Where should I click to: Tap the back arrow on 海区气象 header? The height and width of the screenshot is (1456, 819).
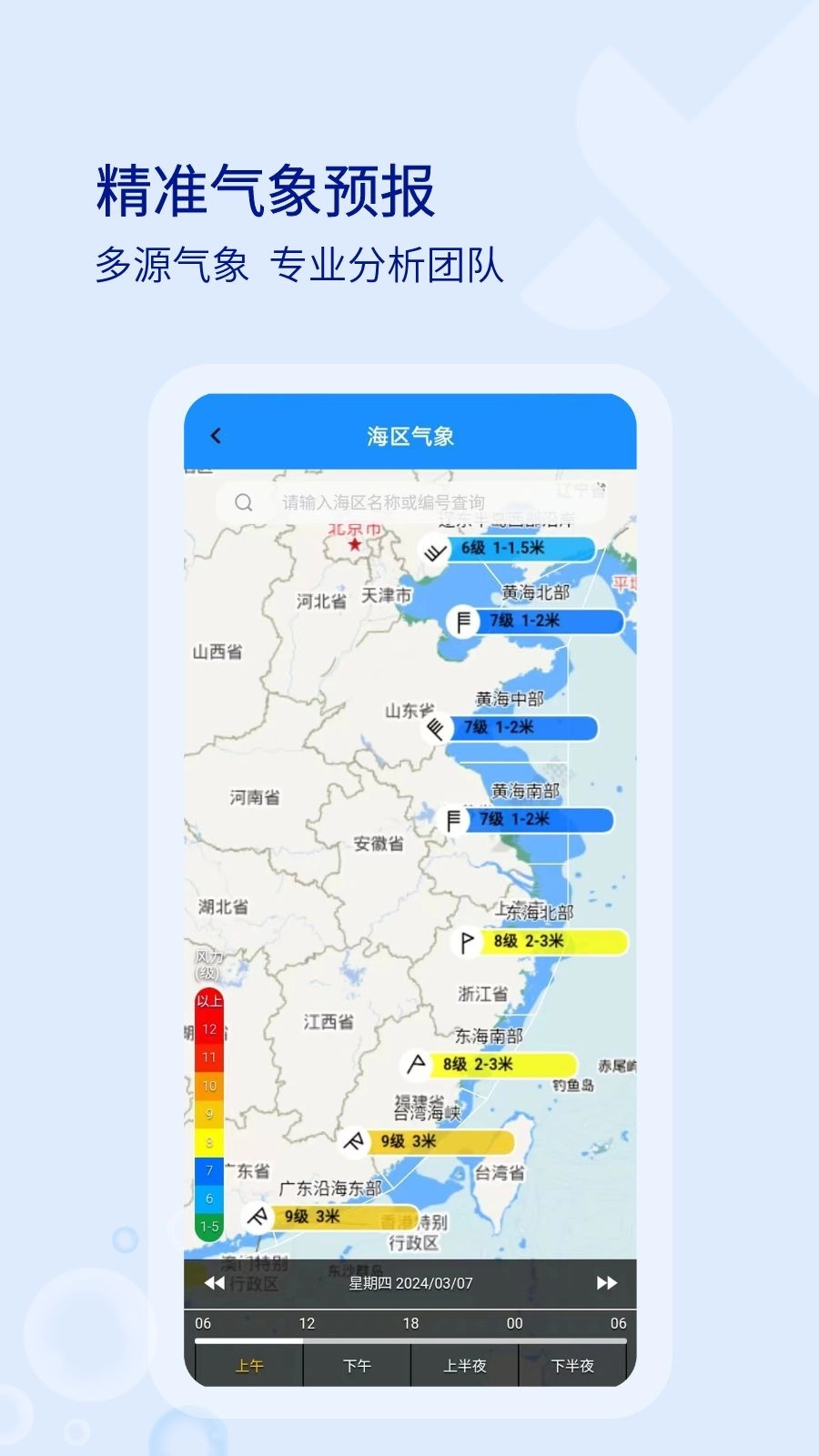[x=216, y=436]
